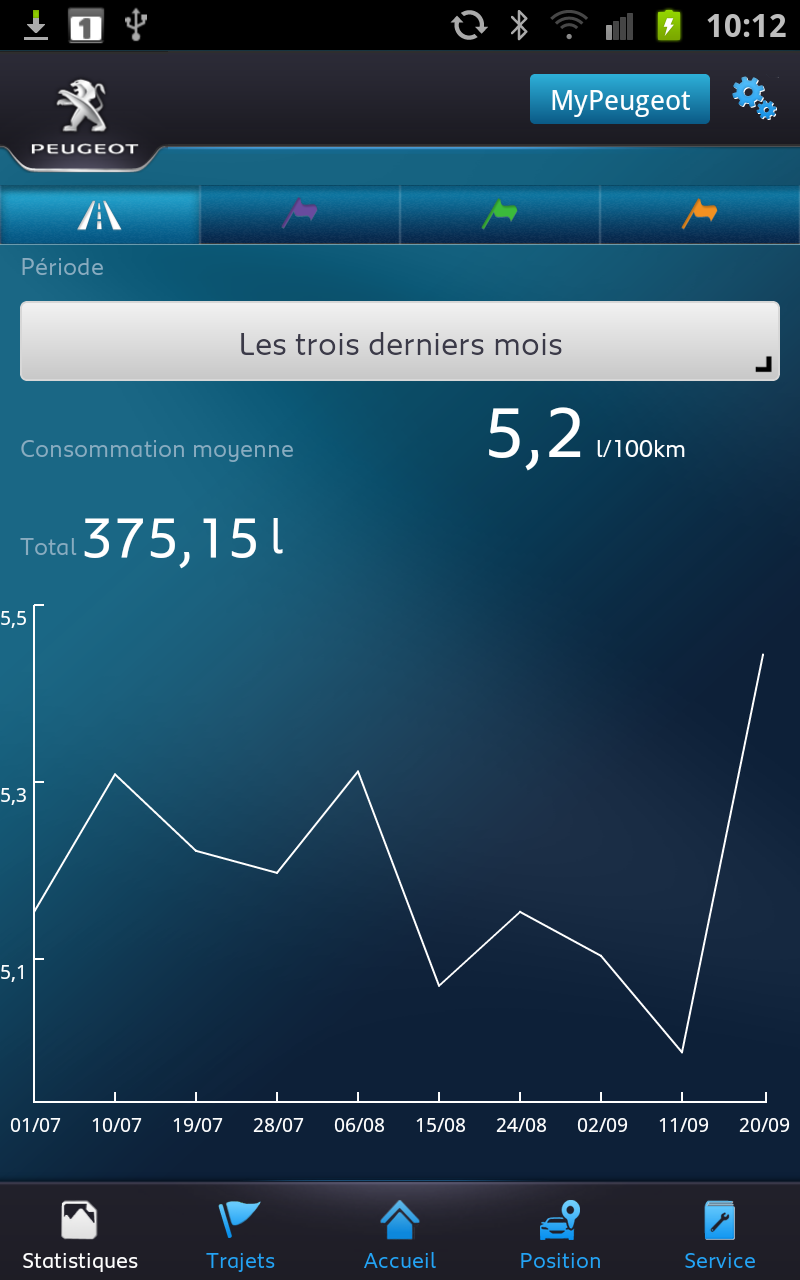Image resolution: width=800 pixels, height=1280 pixels.
Task: Open the Trajets tab
Action: click(240, 1234)
